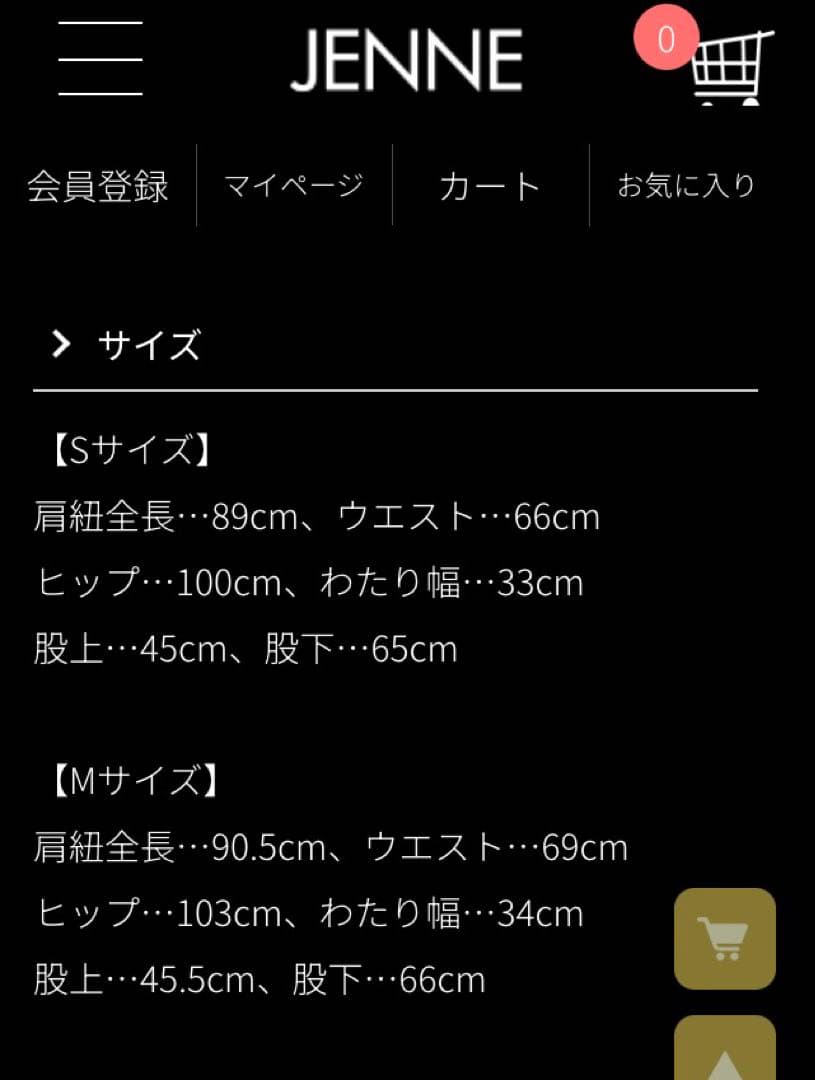Collapse the サイズ section

click(128, 346)
